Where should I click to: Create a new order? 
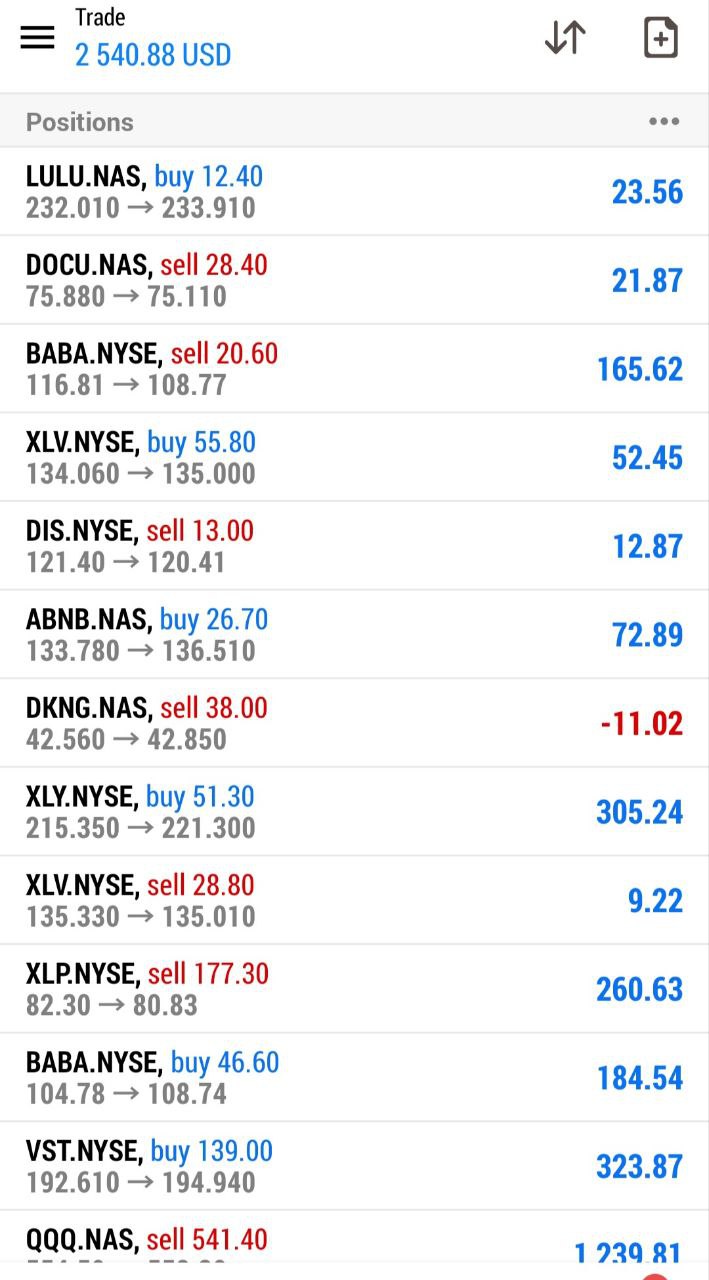point(660,38)
